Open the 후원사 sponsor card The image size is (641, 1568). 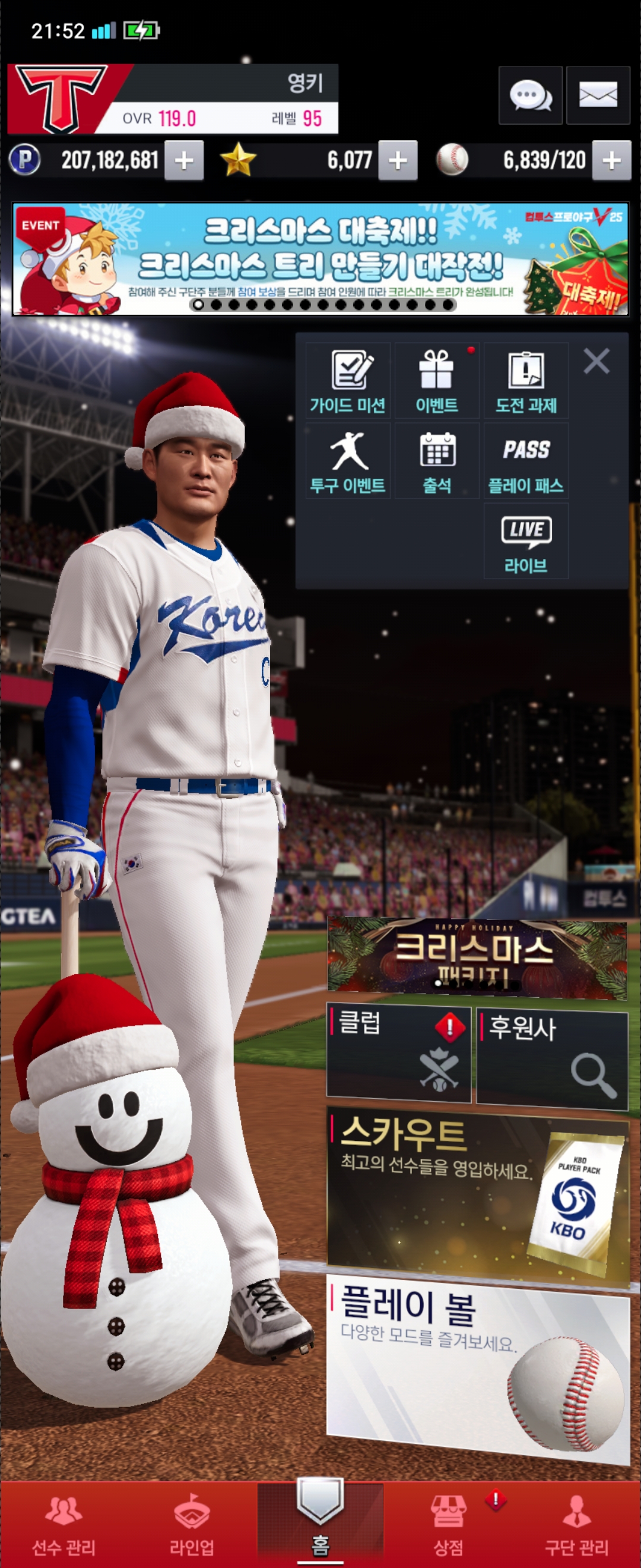pos(551,1057)
